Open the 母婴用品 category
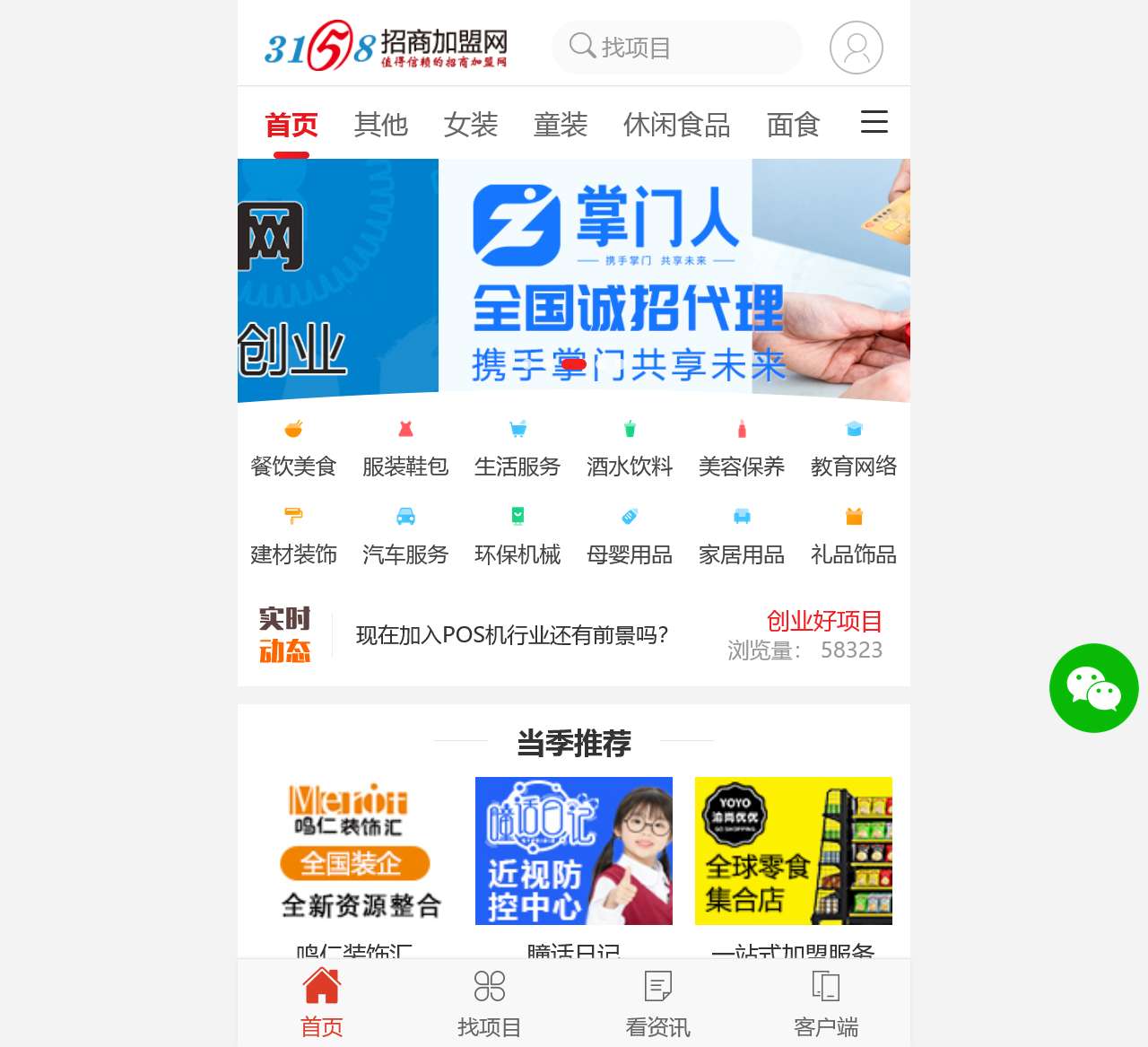This screenshot has height=1047, width=1148. click(630, 538)
